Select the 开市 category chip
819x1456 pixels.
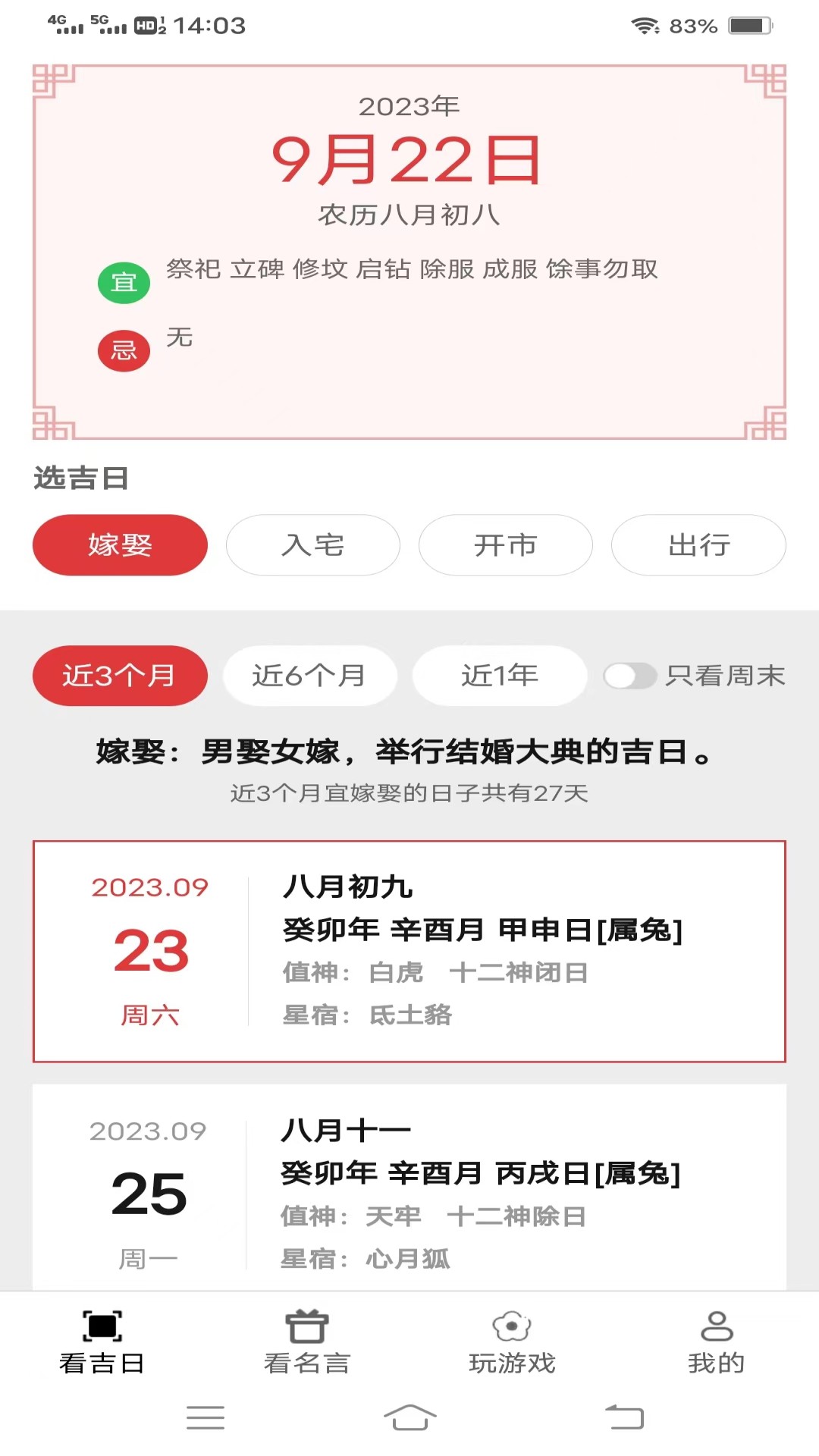coord(505,545)
